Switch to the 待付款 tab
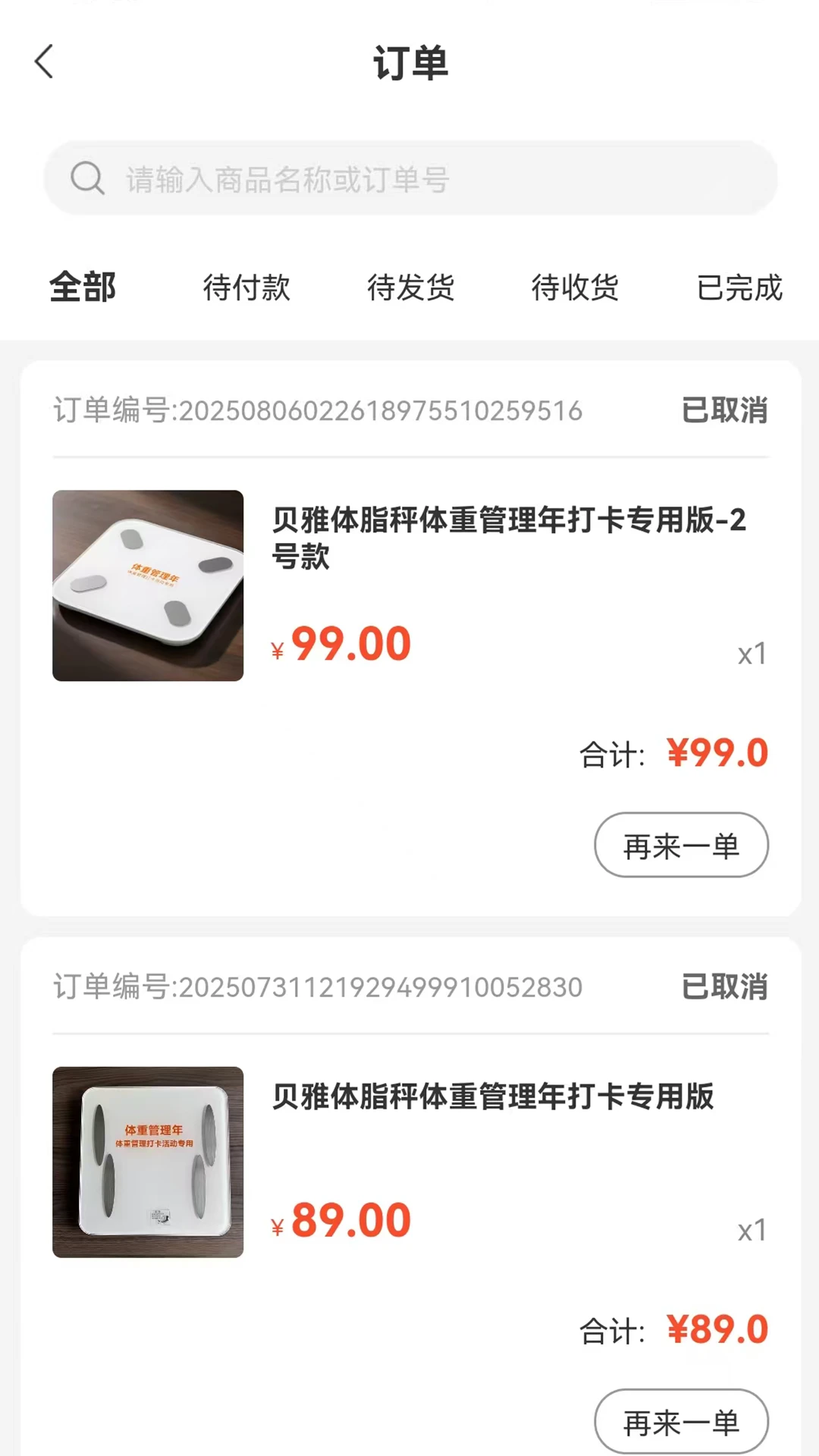The width and height of the screenshot is (819, 1456). [246, 287]
